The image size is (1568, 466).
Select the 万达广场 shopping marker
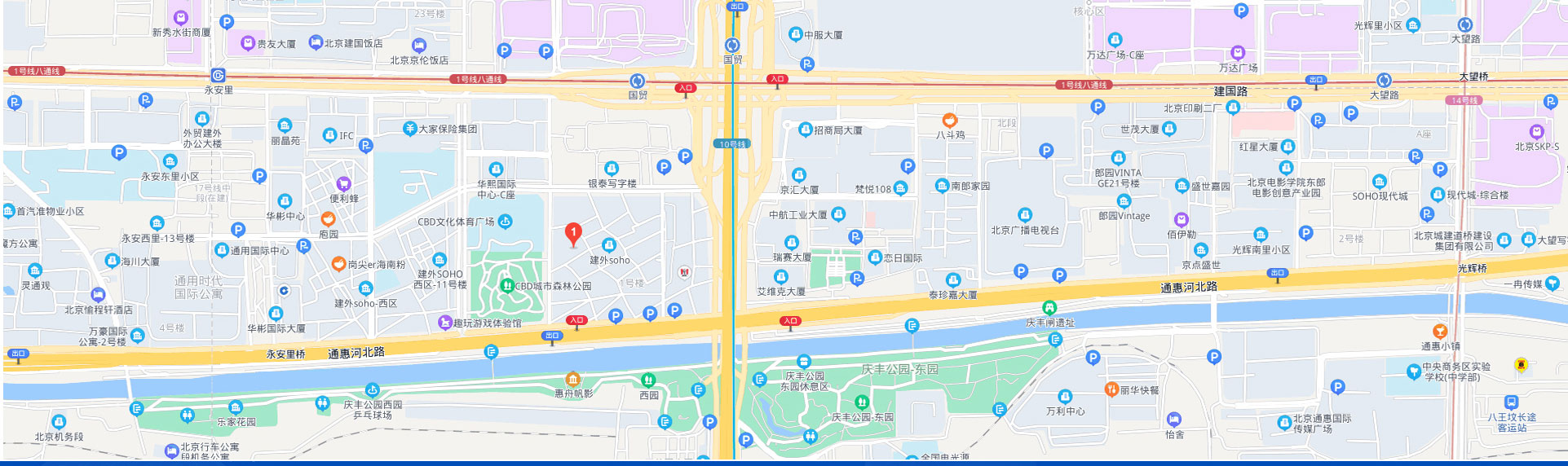pyautogui.click(x=1238, y=53)
